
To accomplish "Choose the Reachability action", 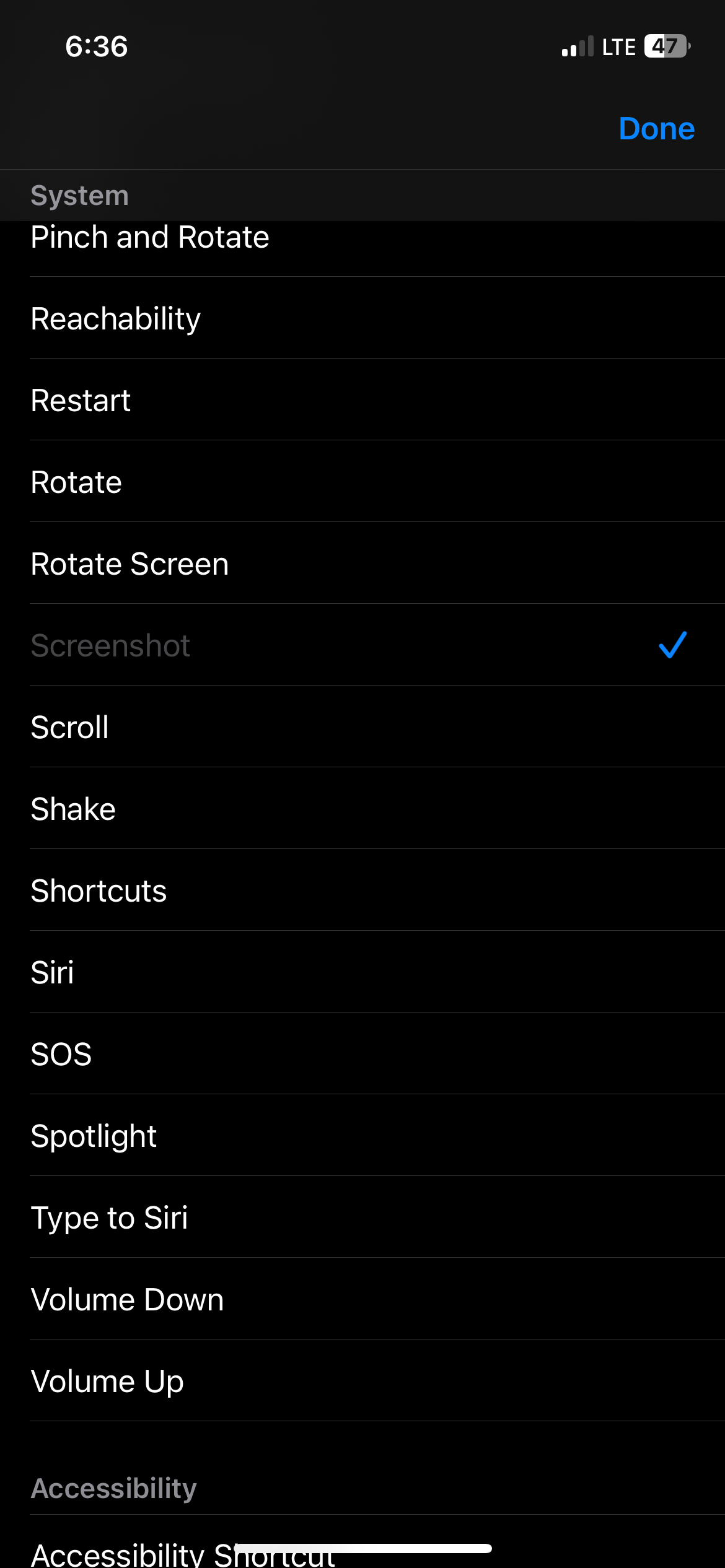I will click(x=248, y=319).
